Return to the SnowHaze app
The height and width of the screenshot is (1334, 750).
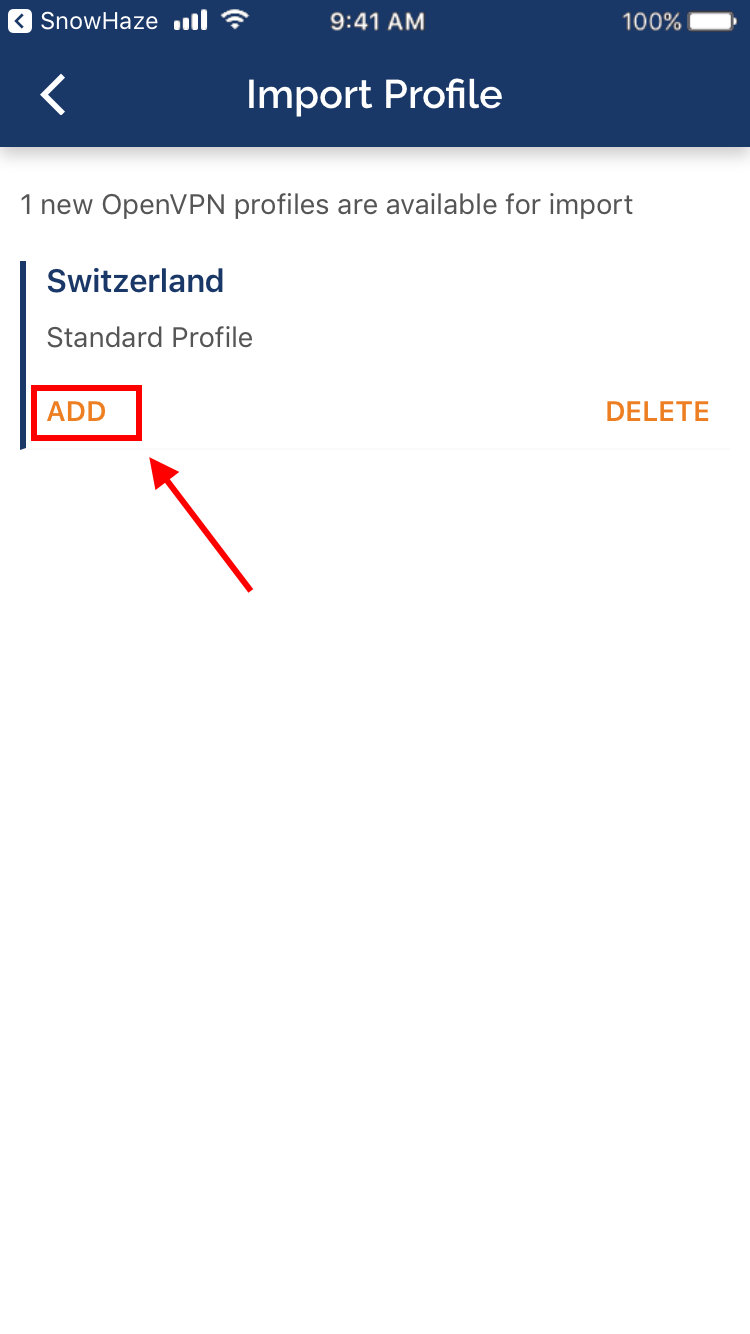click(84, 21)
